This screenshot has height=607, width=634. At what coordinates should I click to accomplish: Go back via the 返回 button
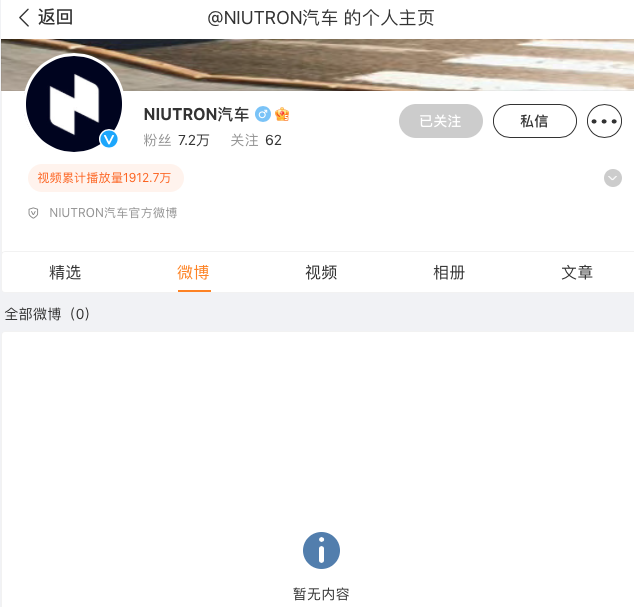coord(45,17)
